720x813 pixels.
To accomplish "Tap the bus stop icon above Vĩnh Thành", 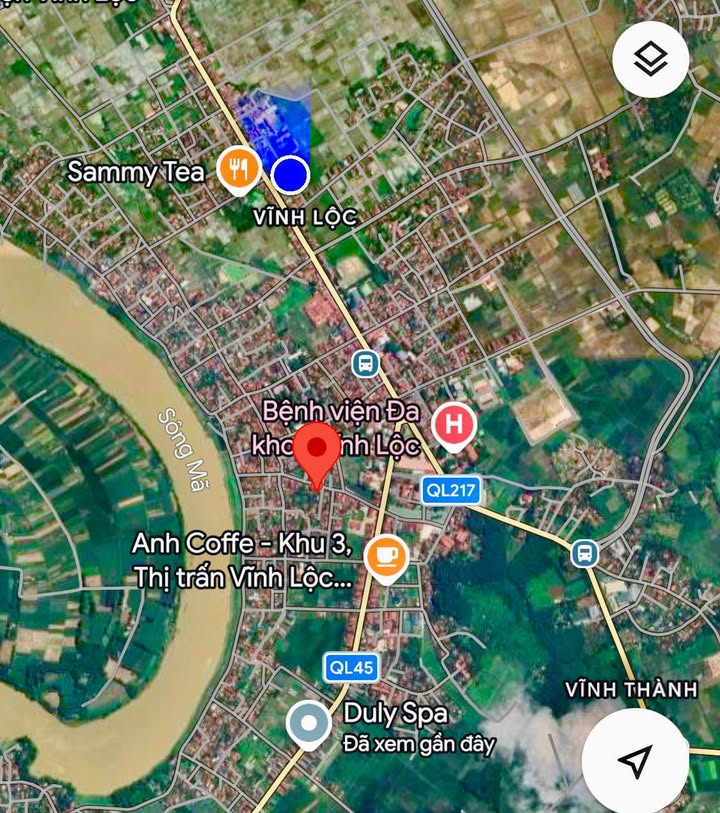I will pyautogui.click(x=585, y=552).
